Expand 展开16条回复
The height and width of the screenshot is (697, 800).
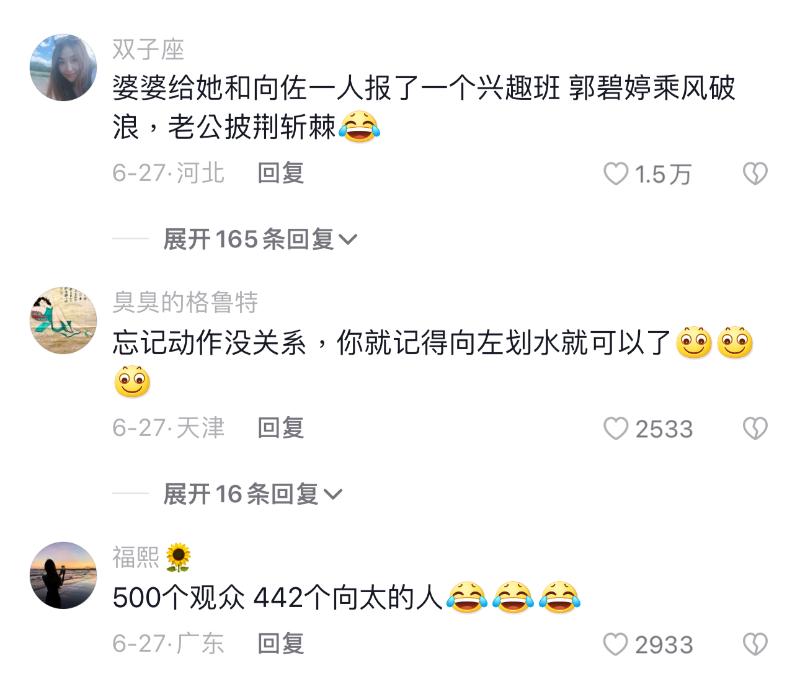pyautogui.click(x=253, y=493)
